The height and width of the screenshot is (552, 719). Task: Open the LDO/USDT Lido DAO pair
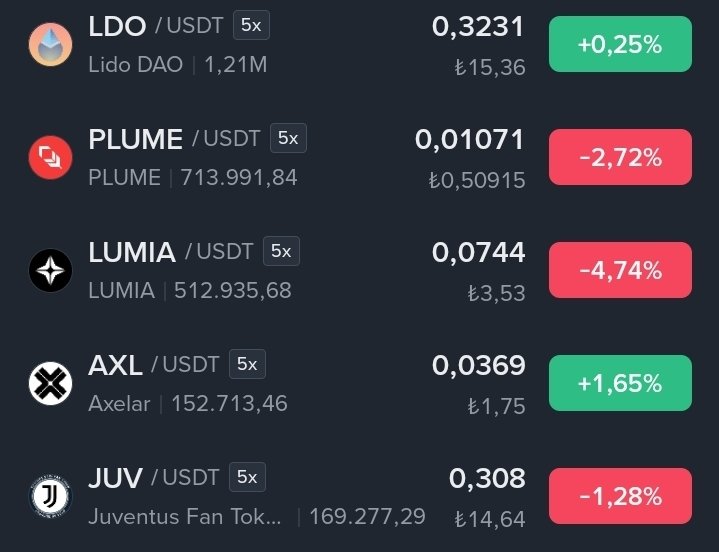click(x=360, y=44)
